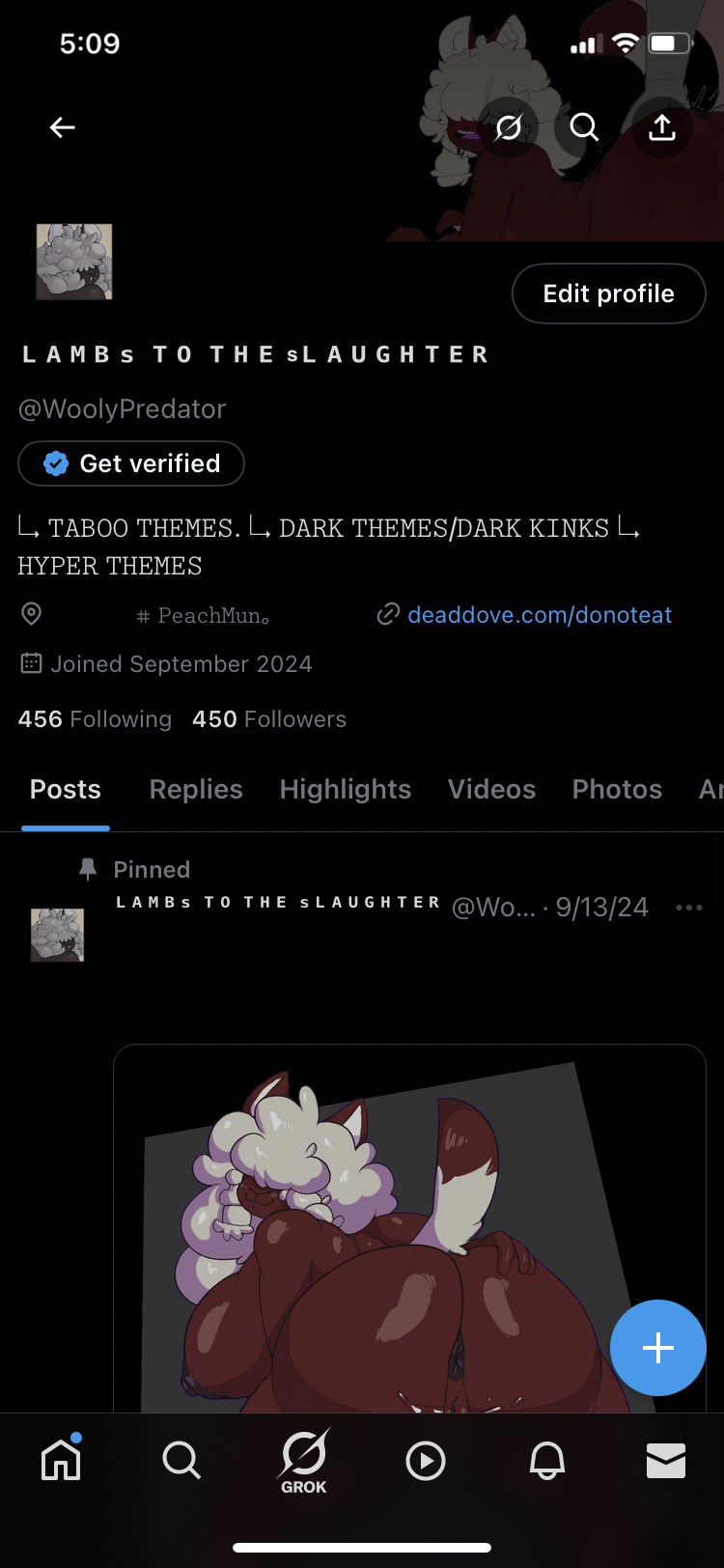Go to the Home tab
This screenshot has height=1568, width=724.
[61, 1460]
